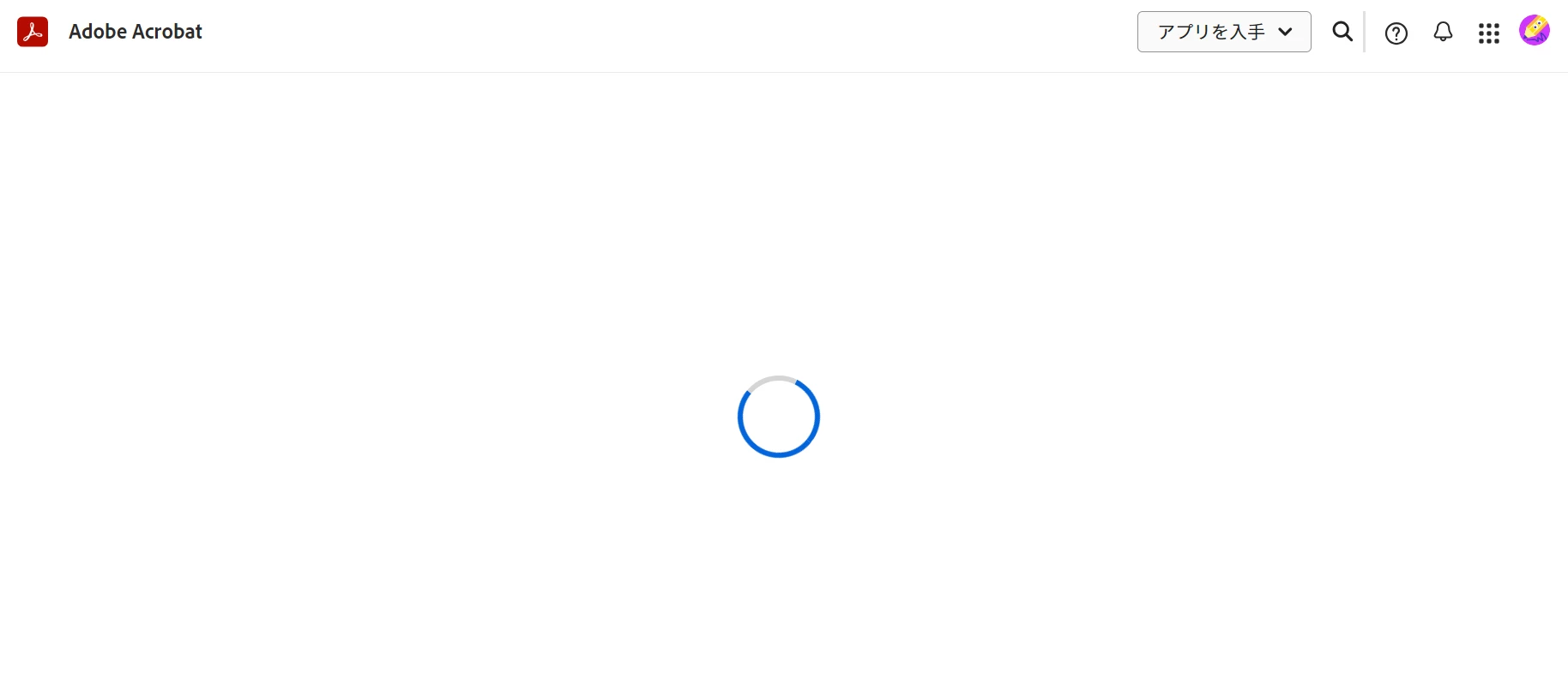Open the アプリを入手 dropdown
This screenshot has height=679, width=1568.
click(x=1223, y=32)
